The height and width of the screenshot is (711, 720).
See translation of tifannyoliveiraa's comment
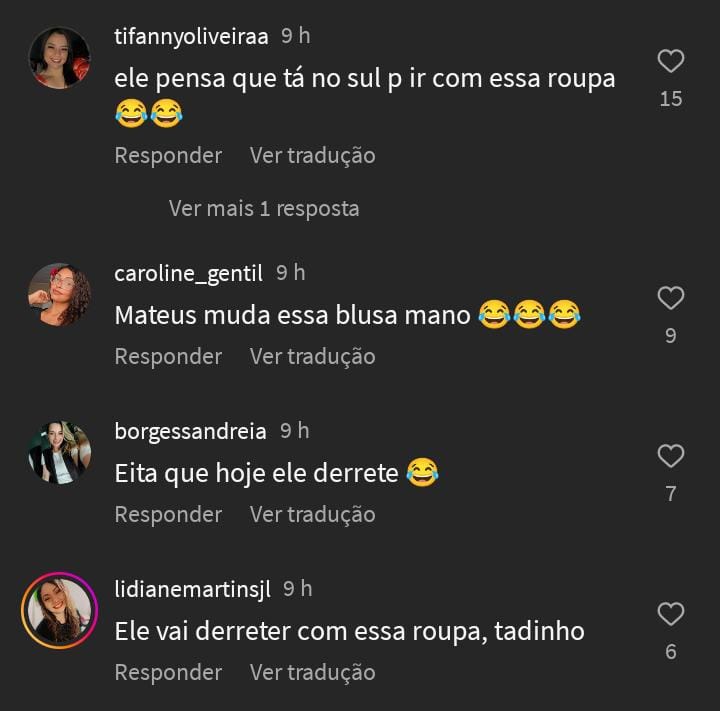point(312,156)
